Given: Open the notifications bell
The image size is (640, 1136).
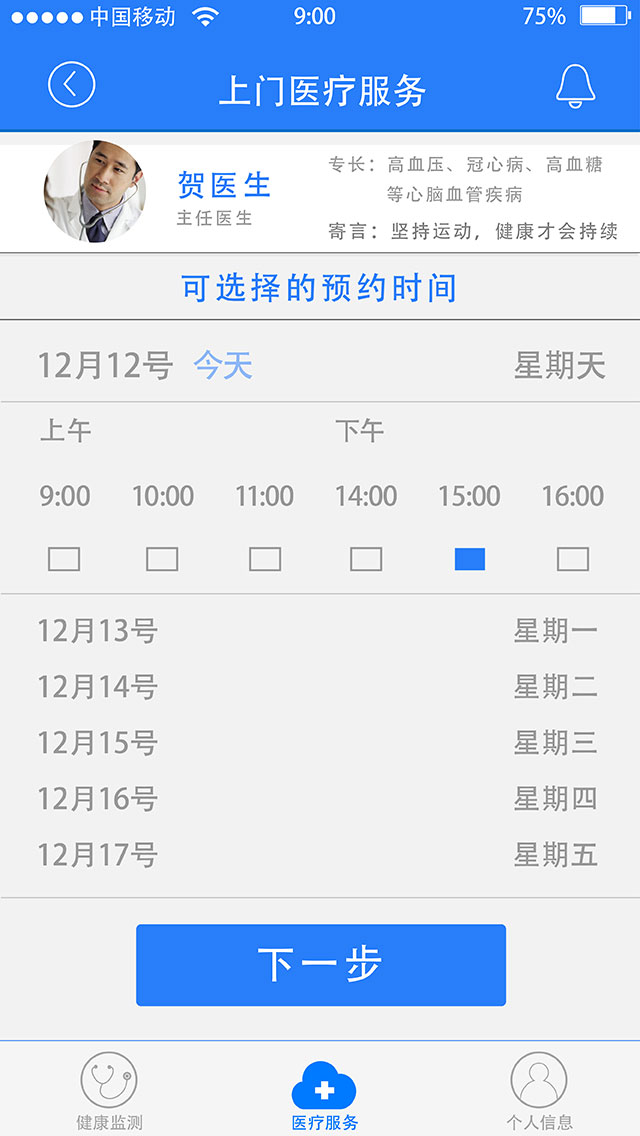Looking at the screenshot, I should click(575, 86).
